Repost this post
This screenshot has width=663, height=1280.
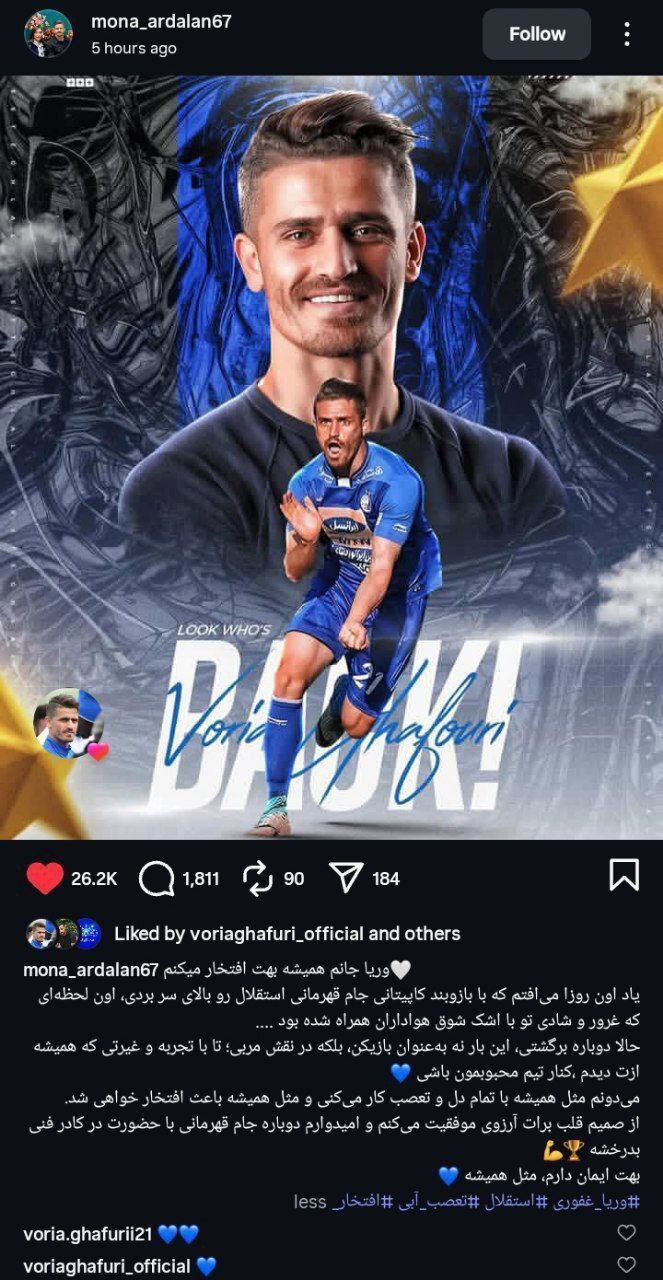[x=258, y=878]
